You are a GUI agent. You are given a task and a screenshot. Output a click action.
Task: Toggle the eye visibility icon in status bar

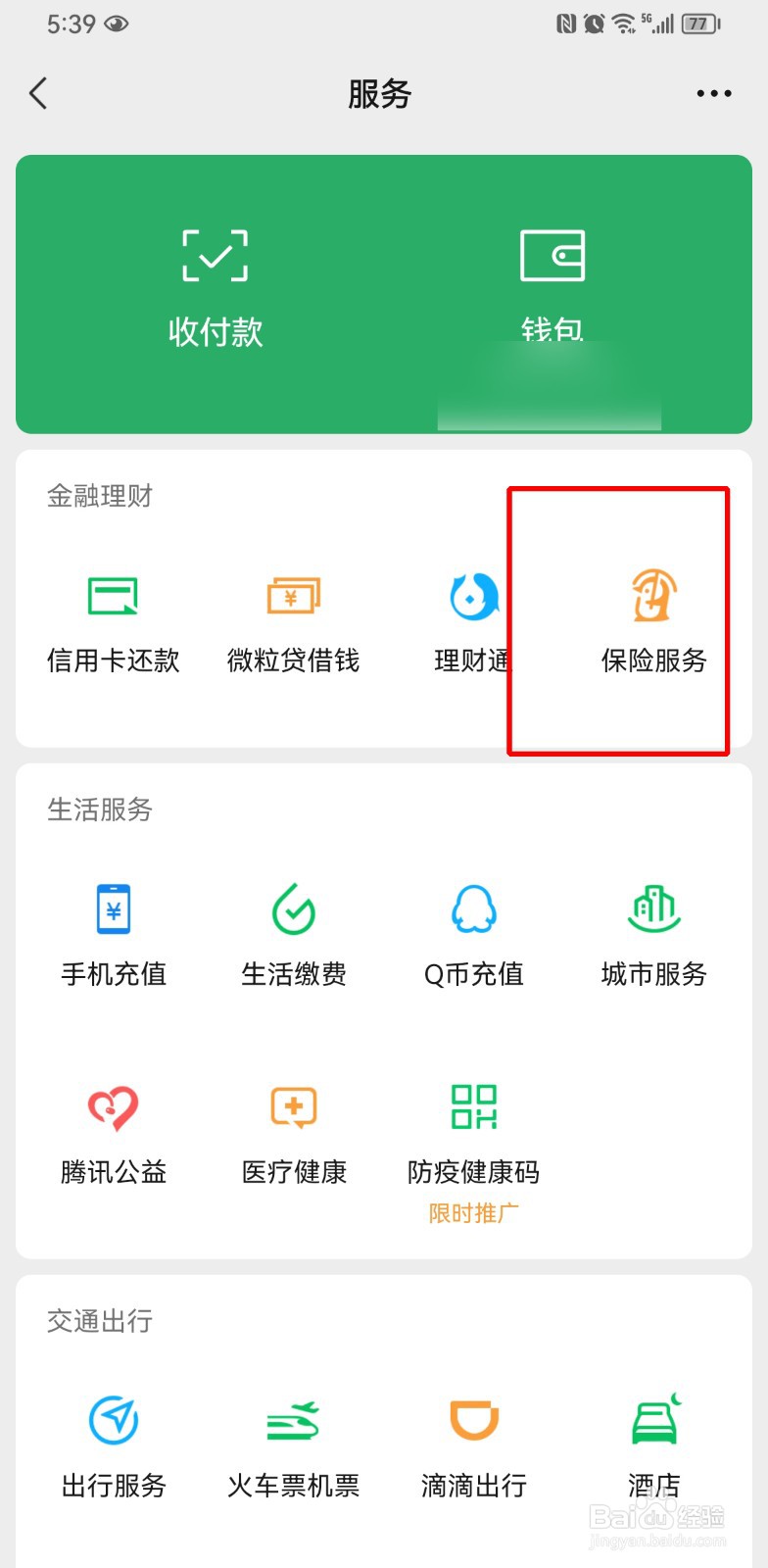tap(118, 24)
